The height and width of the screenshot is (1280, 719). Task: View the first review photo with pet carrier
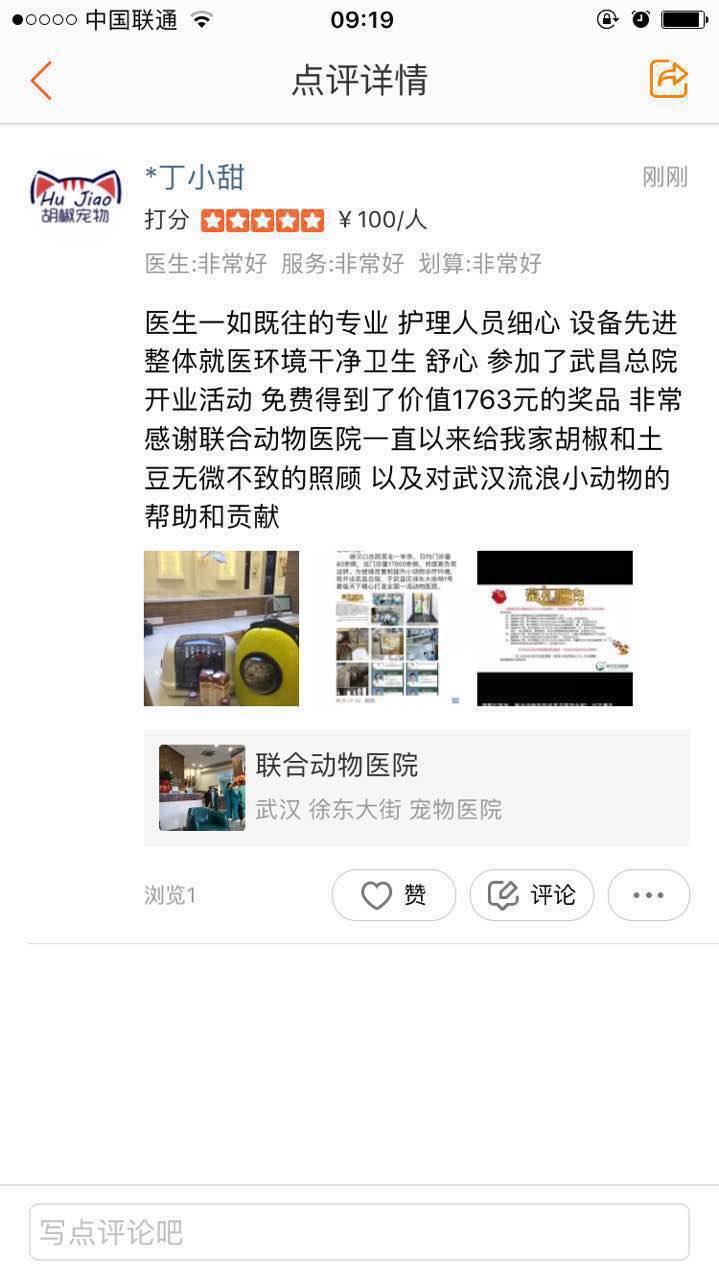(x=221, y=628)
